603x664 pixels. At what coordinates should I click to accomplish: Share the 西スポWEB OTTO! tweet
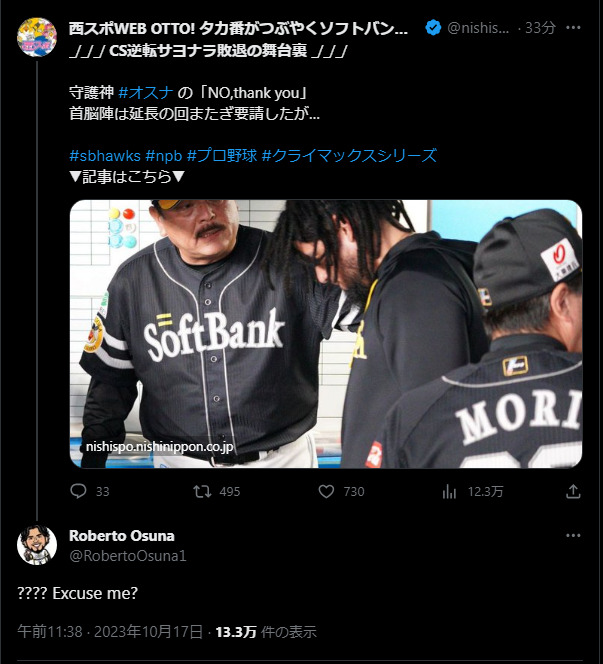click(x=573, y=491)
